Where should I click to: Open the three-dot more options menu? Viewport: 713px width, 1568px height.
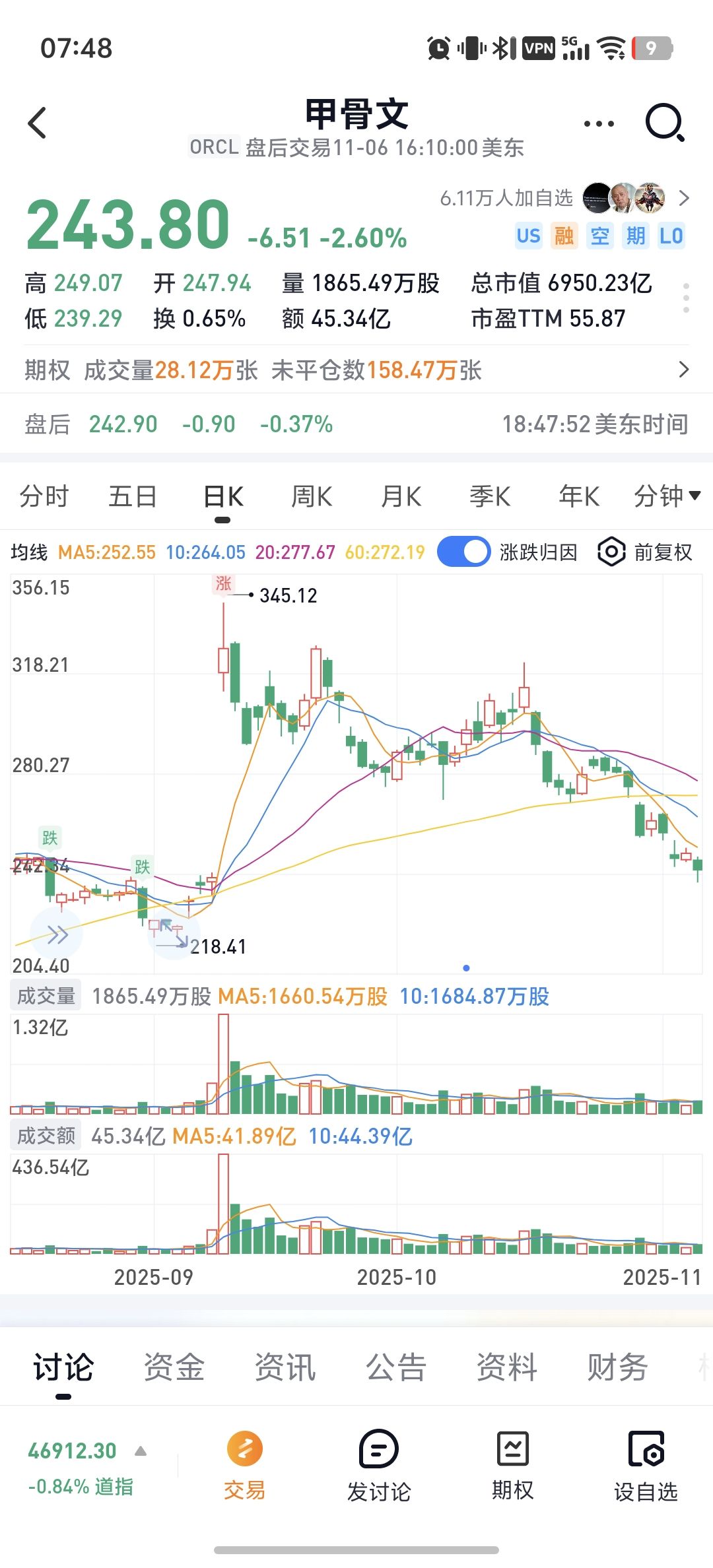click(599, 123)
